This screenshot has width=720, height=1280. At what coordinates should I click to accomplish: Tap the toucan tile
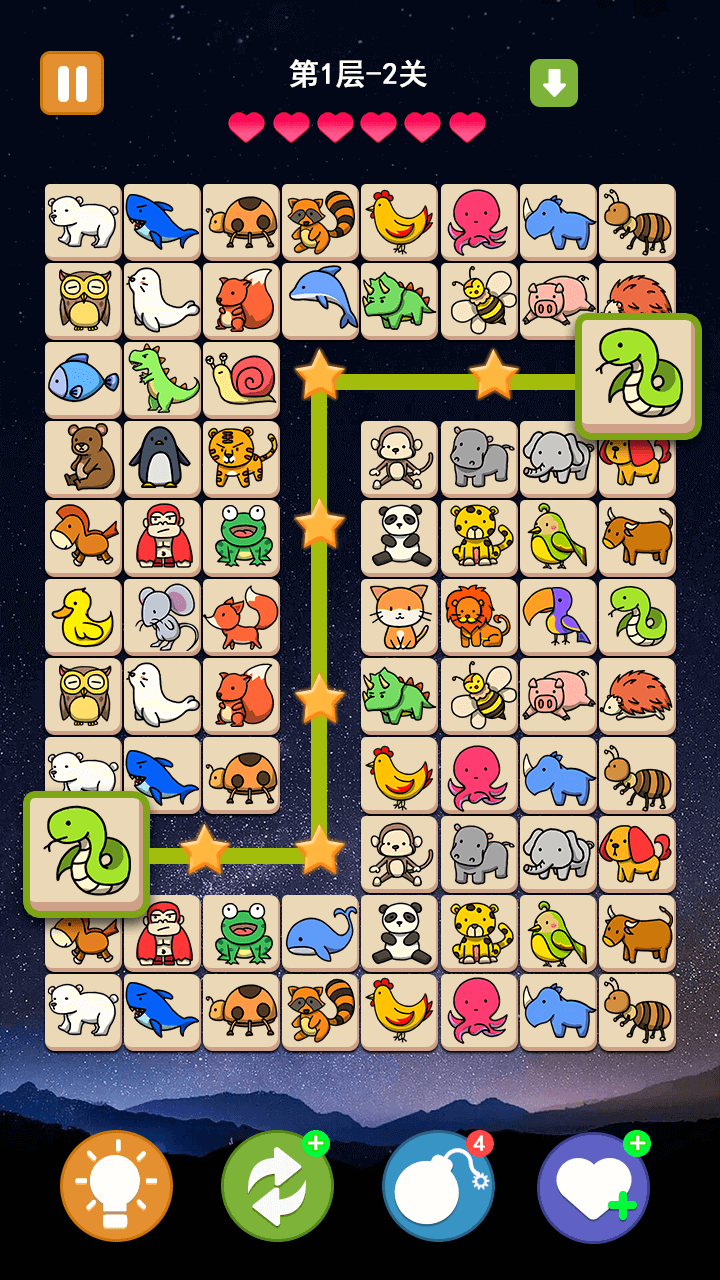(557, 617)
